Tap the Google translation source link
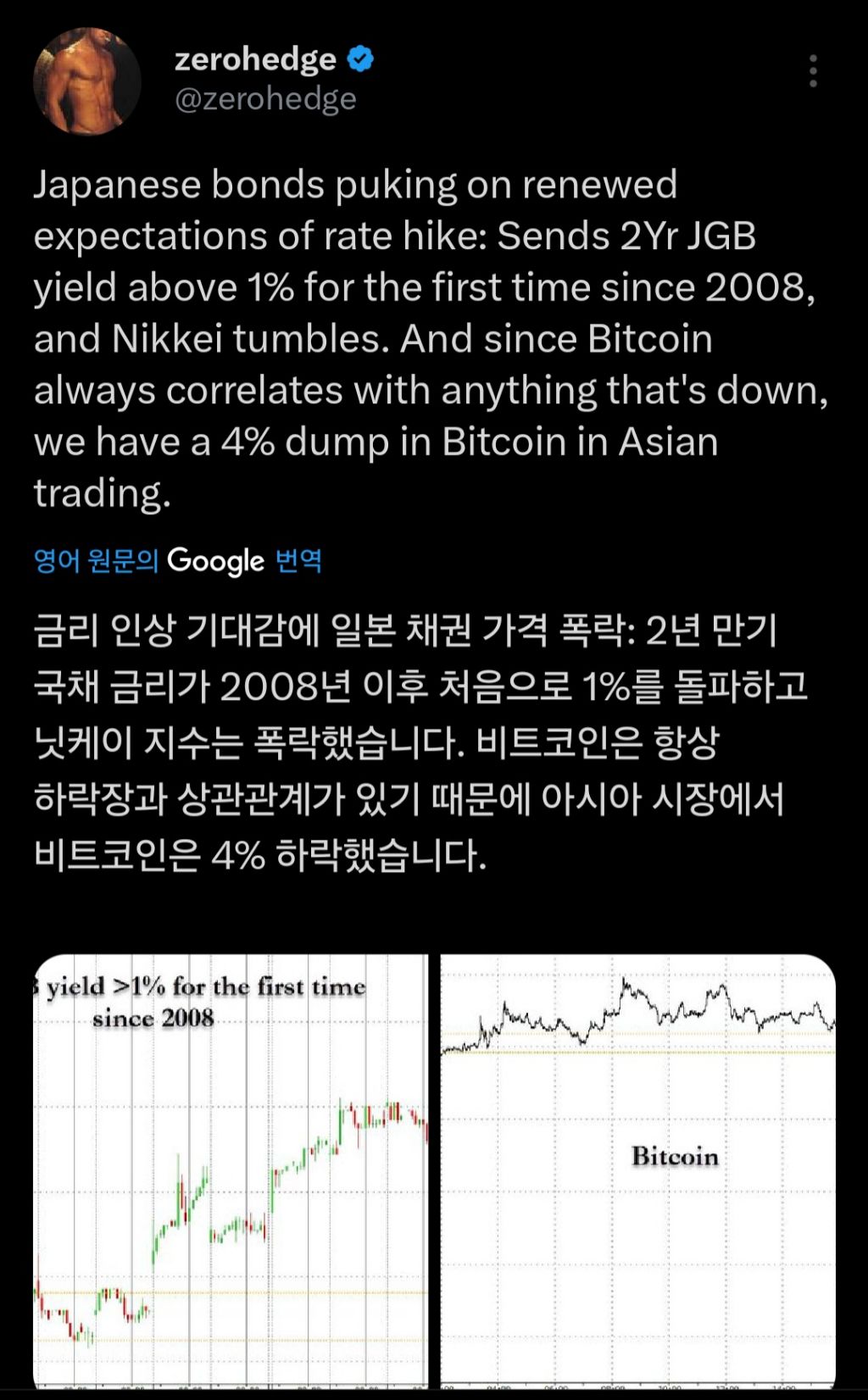The height and width of the screenshot is (1400, 868). pos(177,560)
